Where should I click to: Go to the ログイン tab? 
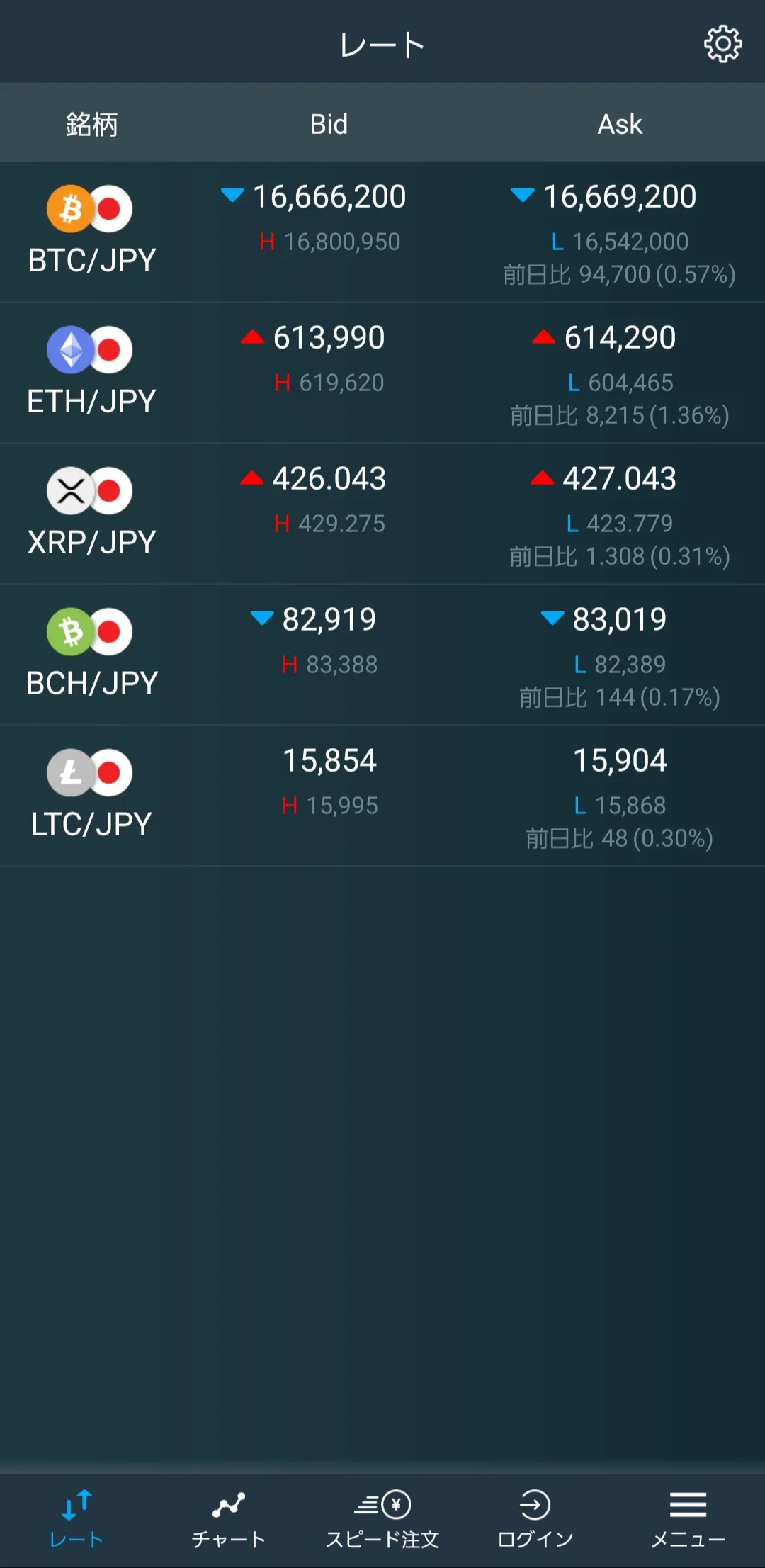click(535, 1519)
